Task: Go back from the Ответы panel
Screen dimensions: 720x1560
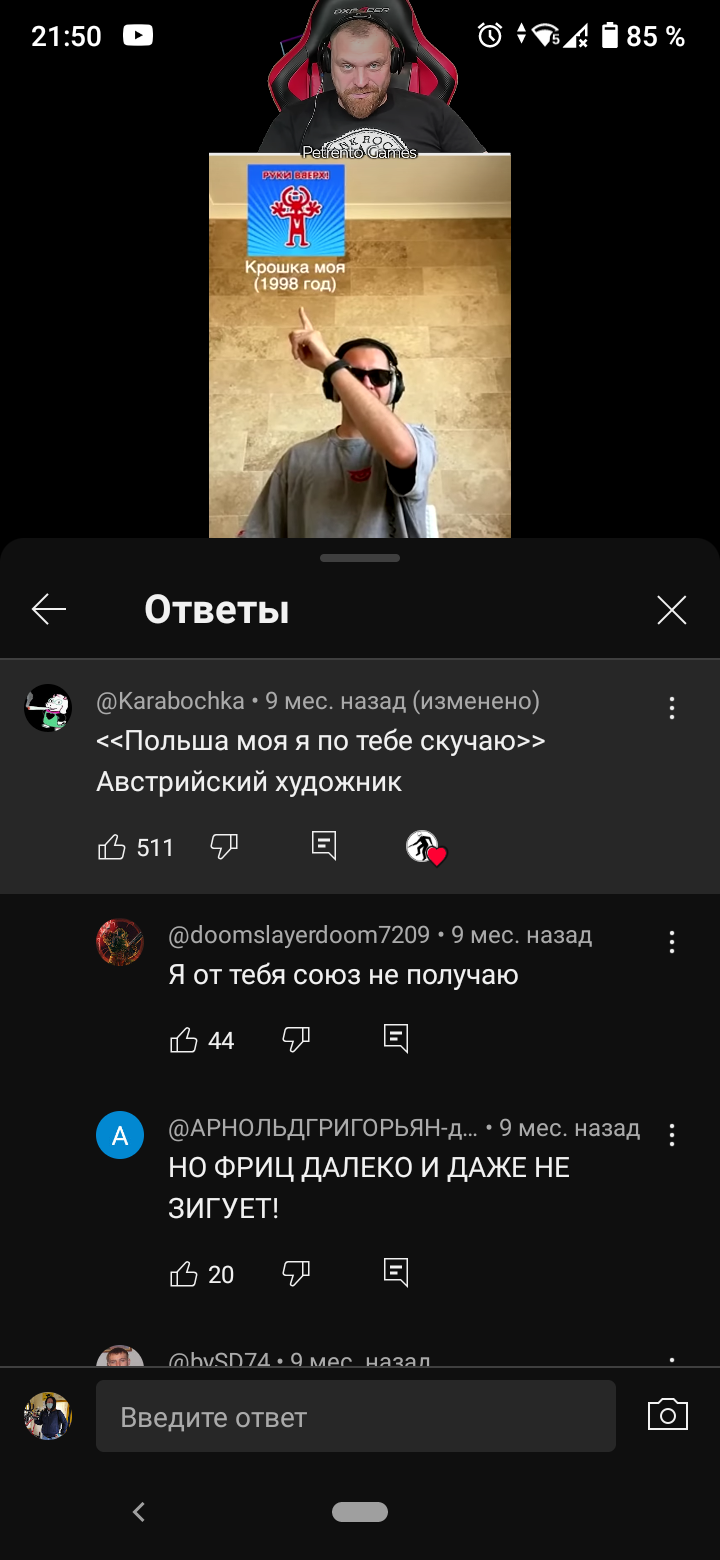Action: click(49, 609)
